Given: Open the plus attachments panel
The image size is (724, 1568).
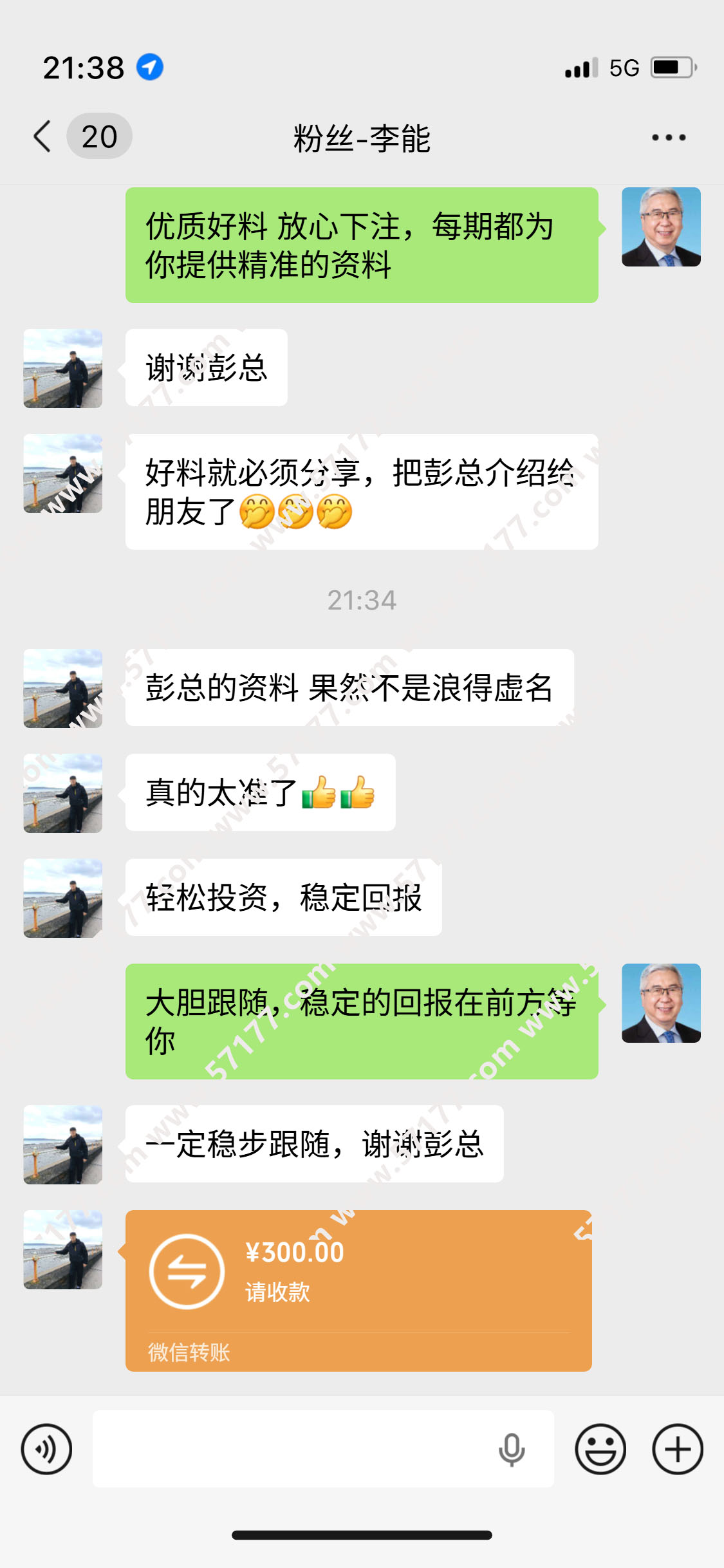Looking at the screenshot, I should 677,1449.
